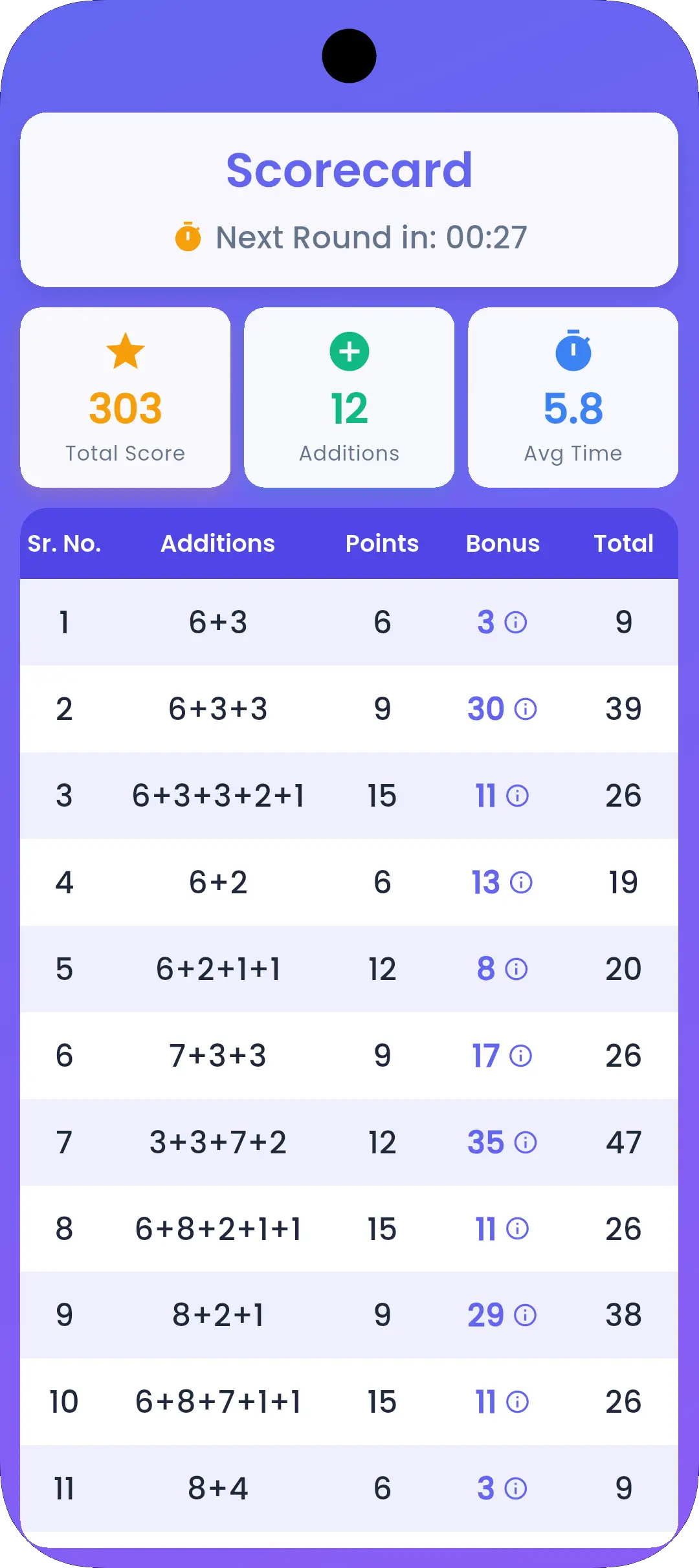699x1568 pixels.
Task: Click the star icon above Total Score
Action: click(x=125, y=353)
